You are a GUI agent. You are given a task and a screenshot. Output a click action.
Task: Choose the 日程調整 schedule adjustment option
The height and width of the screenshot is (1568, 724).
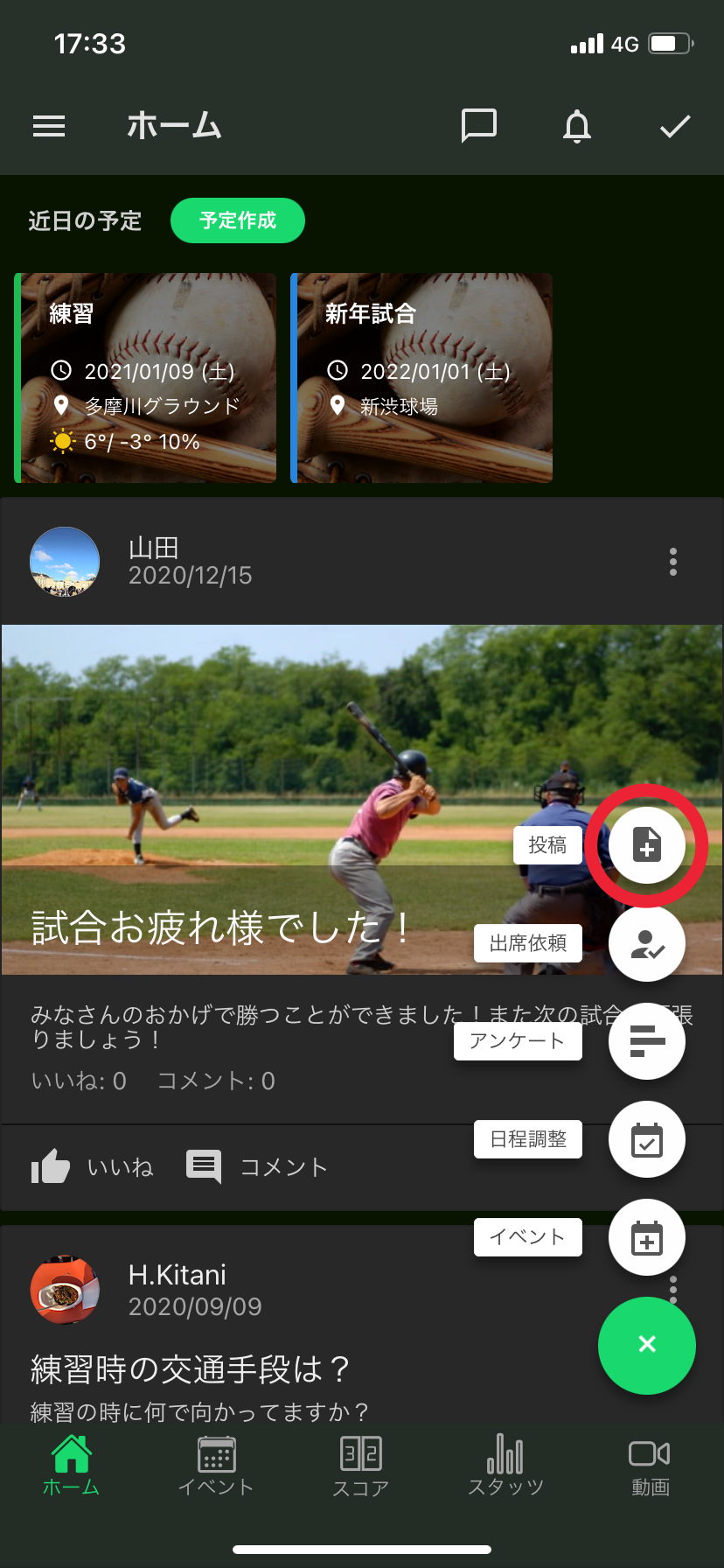pyautogui.click(x=646, y=1140)
